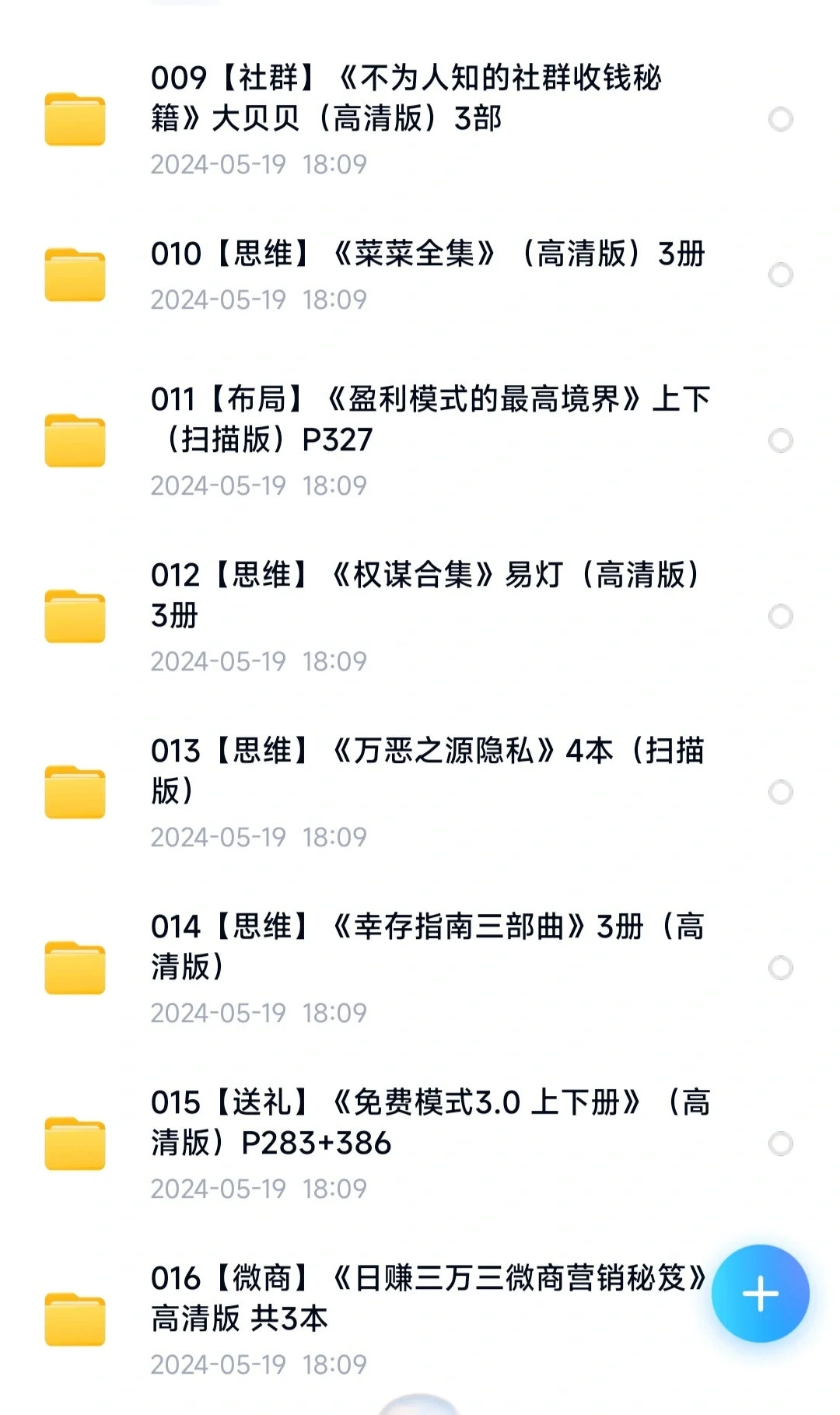Select the checkbox for folder 014
This screenshot has width=840, height=1415.
coord(780,968)
